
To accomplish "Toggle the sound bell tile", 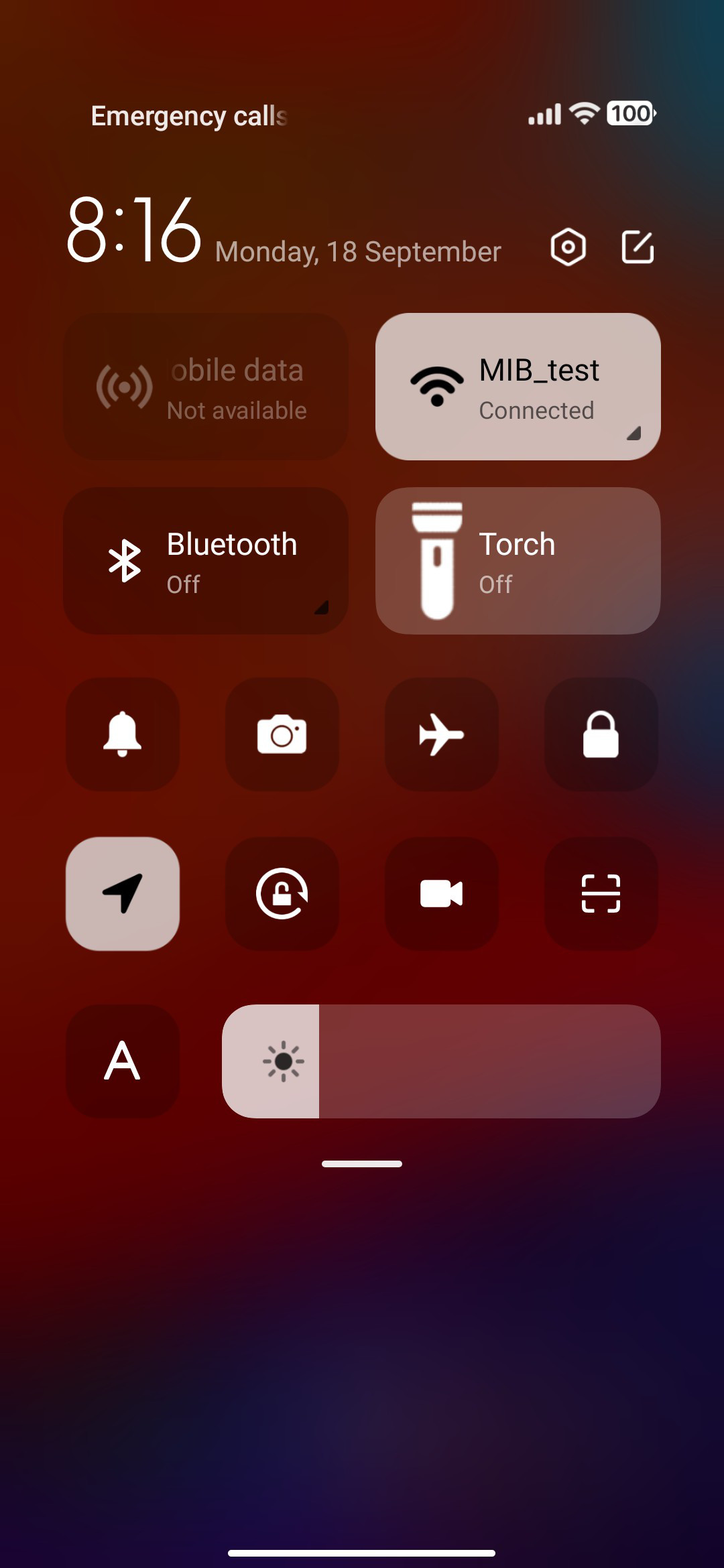I will 123,734.
